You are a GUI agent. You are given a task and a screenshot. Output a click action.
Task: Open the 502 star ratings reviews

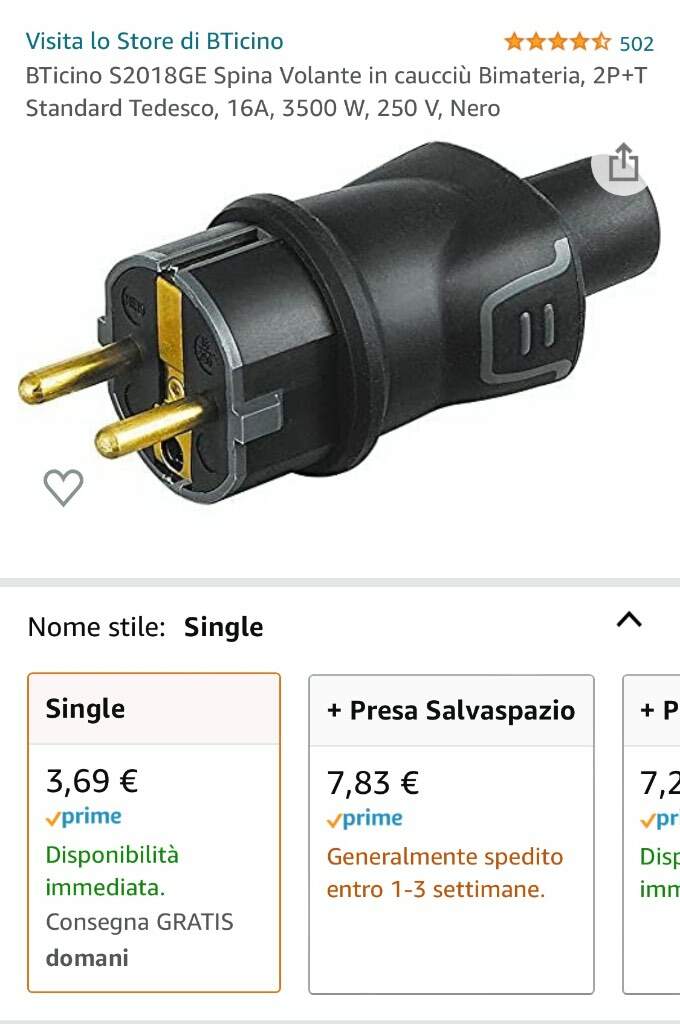click(578, 42)
